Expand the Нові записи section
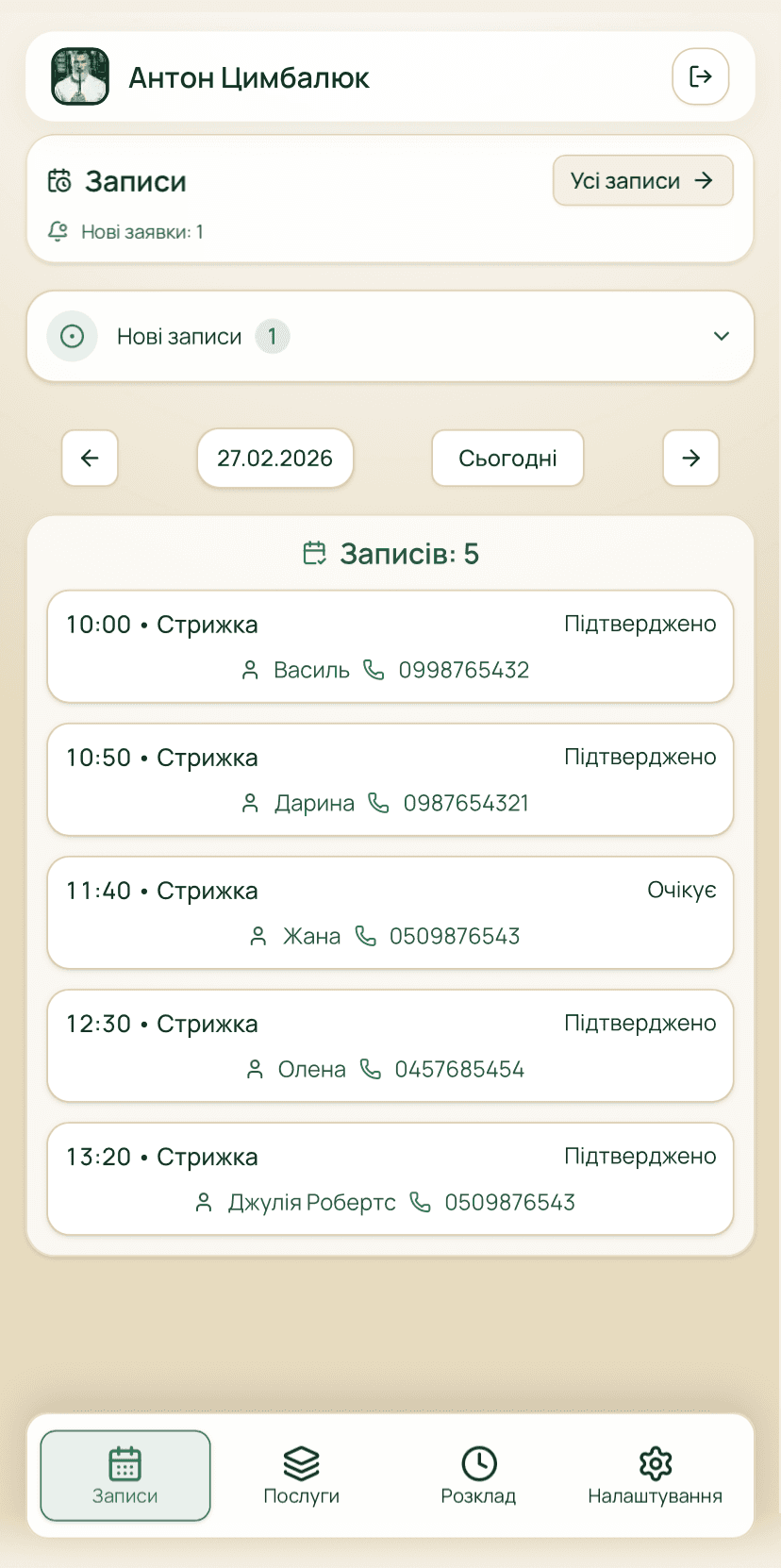781x1568 pixels. pos(722,336)
